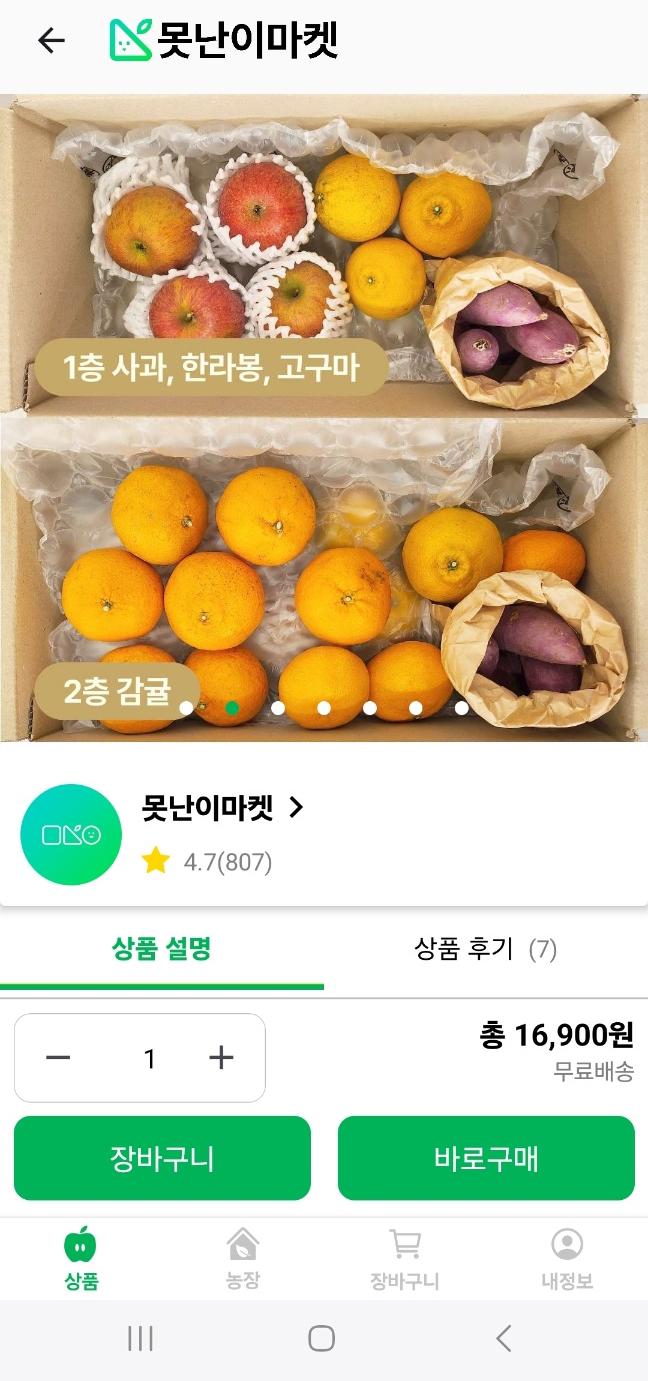The height and width of the screenshot is (1381, 648).
Task: Decrease quantity with the minus button
Action: coord(59,1058)
